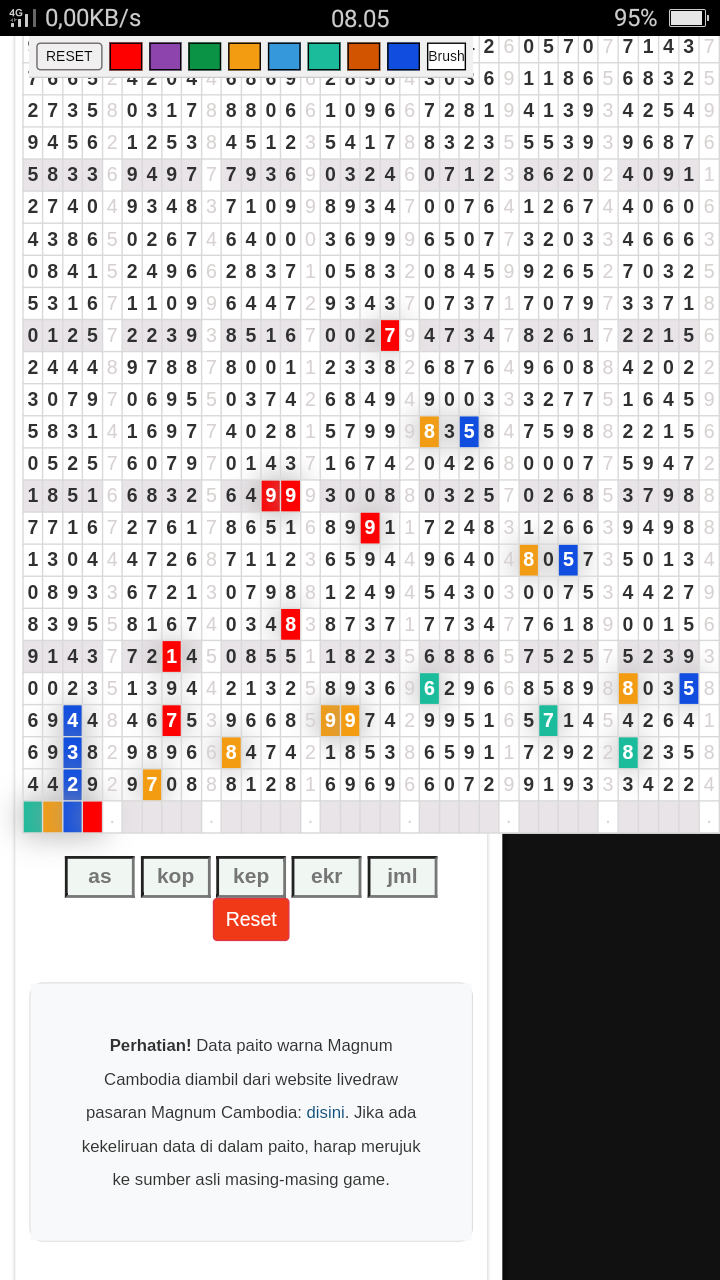Open the 'disini' source link
720x1280 pixels.
coord(325,1112)
